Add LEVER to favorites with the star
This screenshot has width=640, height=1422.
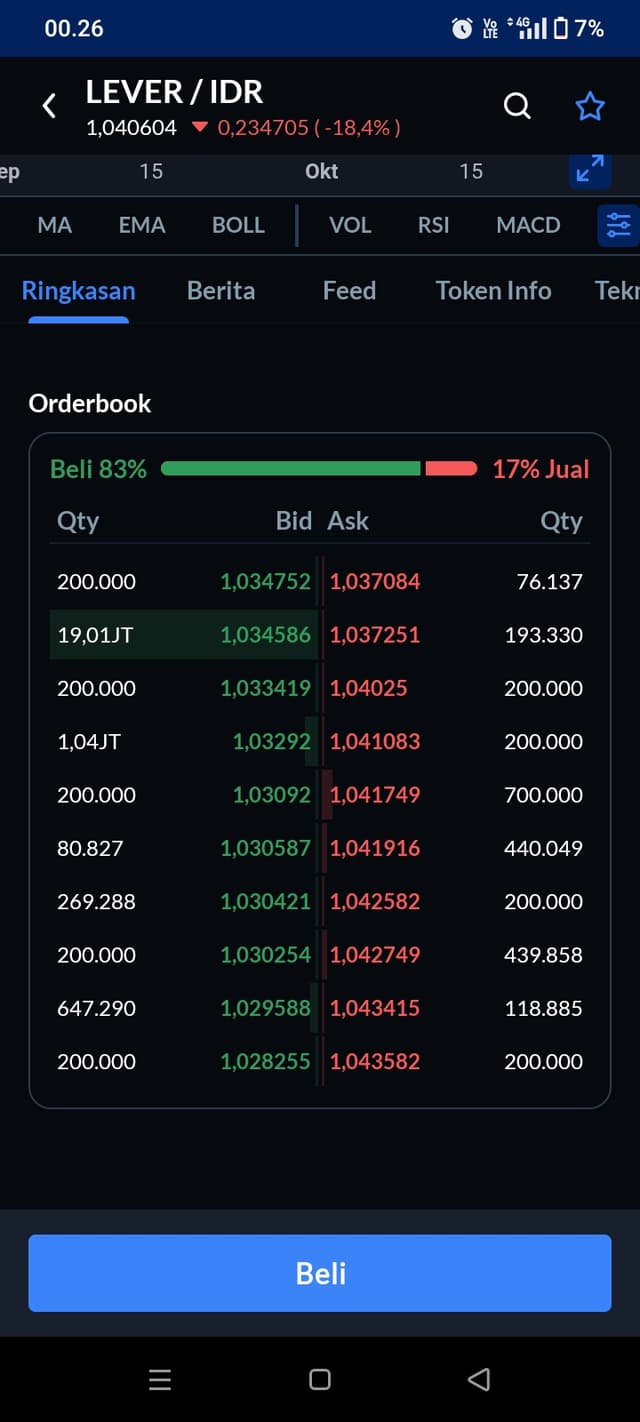point(590,106)
